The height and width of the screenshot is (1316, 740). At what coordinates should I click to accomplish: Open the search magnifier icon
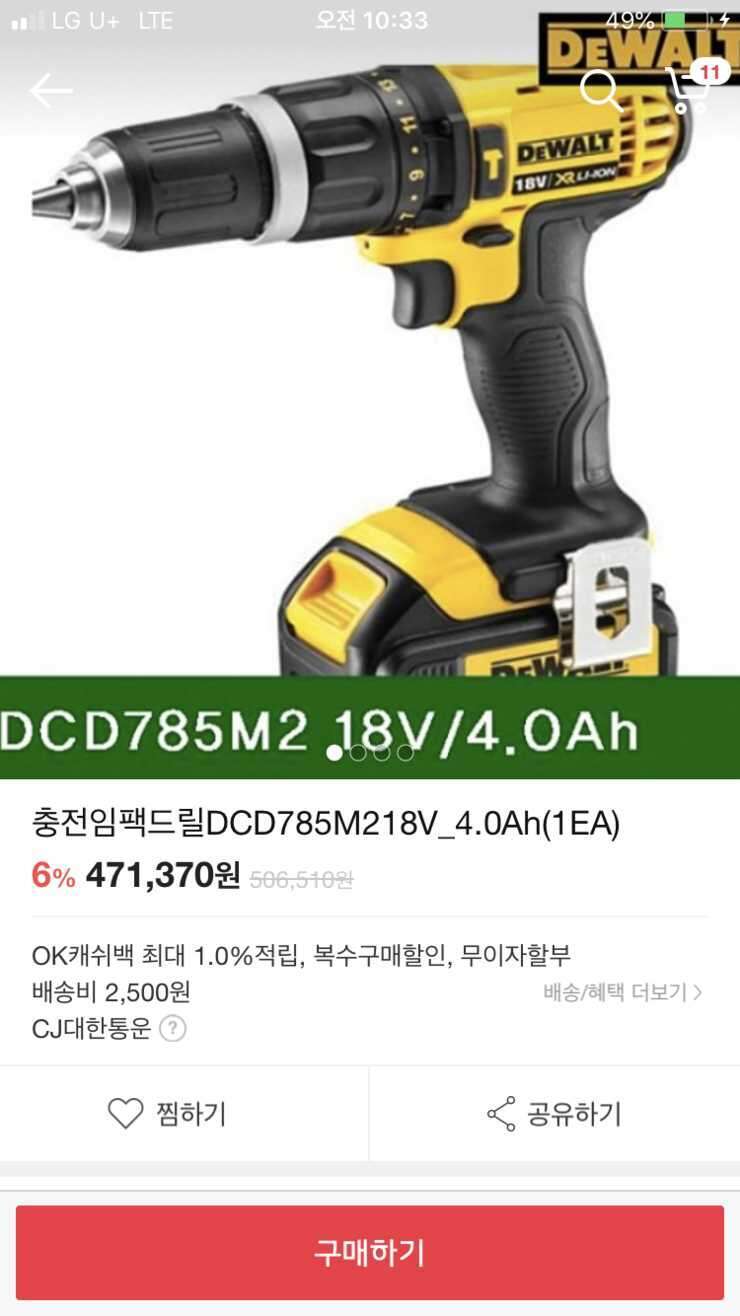[x=601, y=91]
